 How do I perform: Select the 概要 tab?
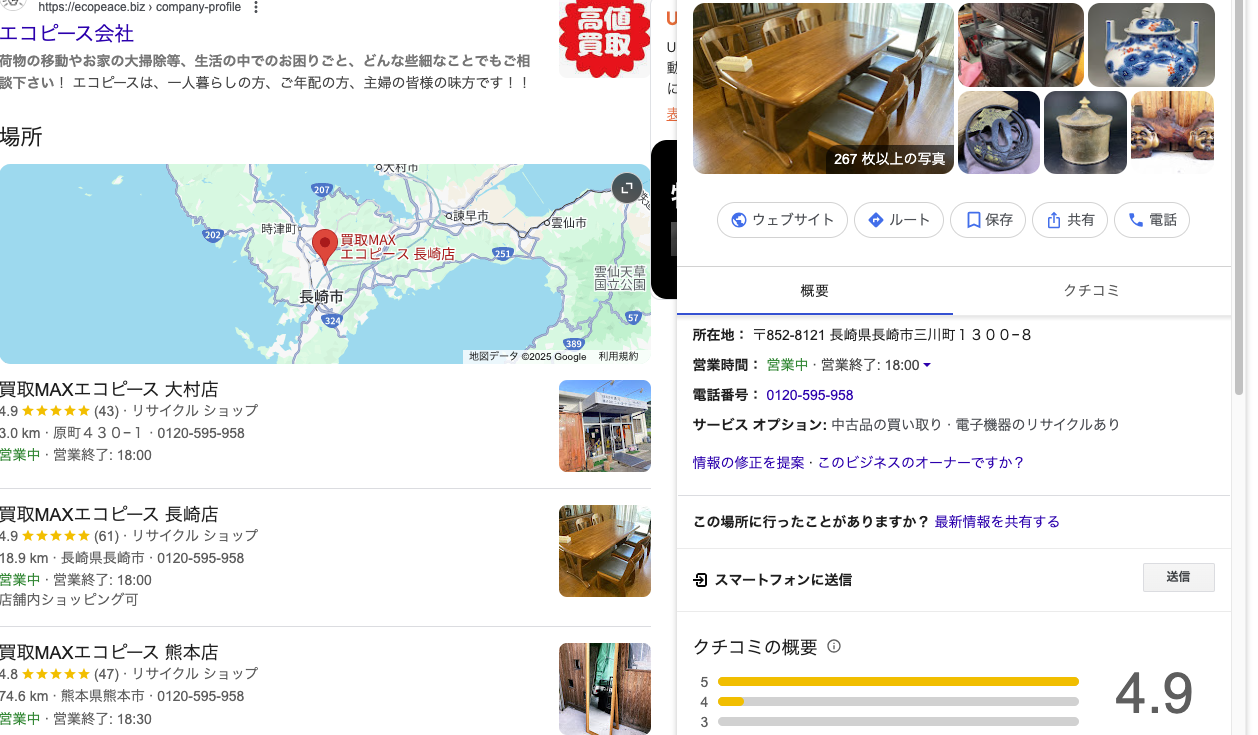[x=814, y=291]
